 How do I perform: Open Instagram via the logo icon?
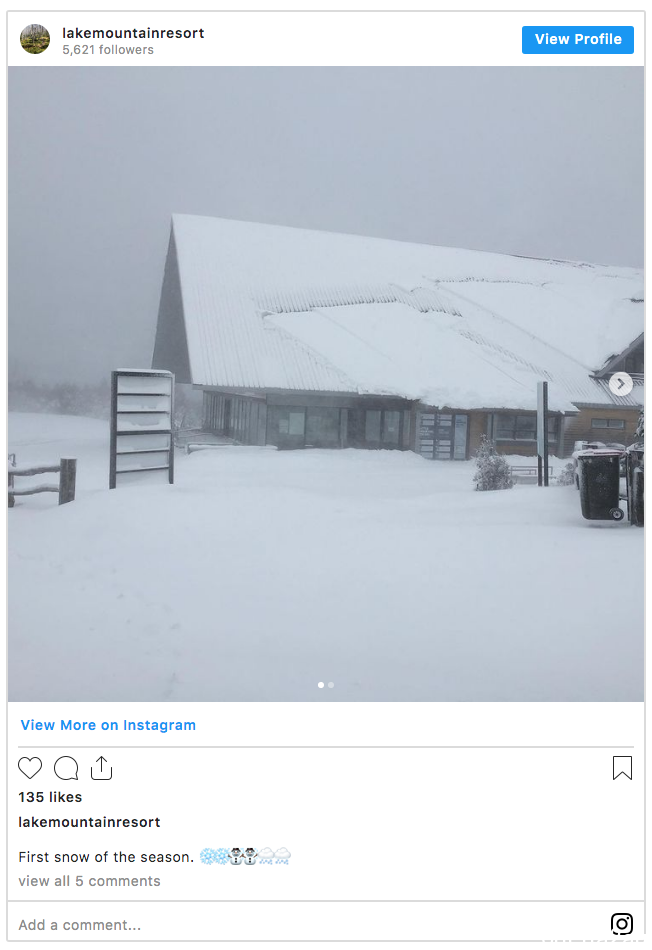tap(622, 924)
